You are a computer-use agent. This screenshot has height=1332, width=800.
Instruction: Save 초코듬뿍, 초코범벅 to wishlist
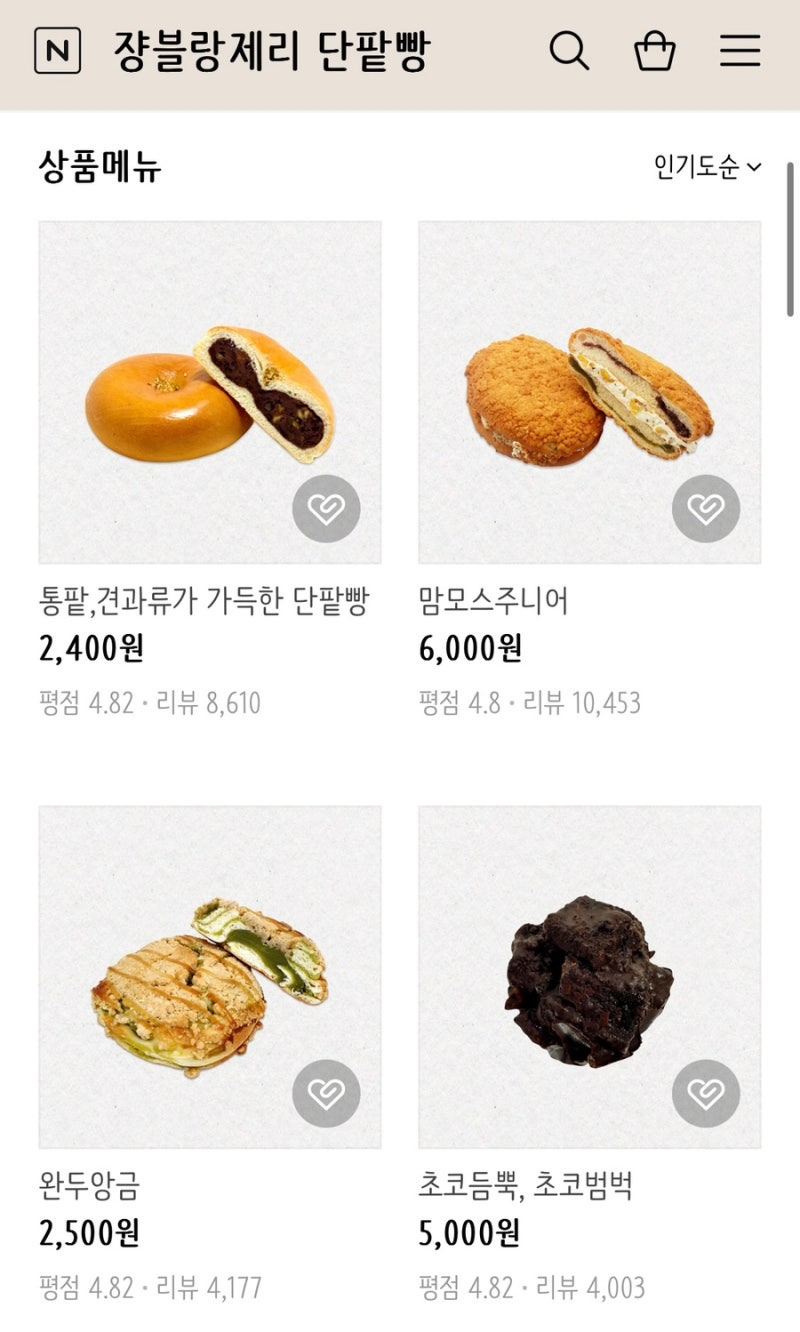coord(706,1094)
